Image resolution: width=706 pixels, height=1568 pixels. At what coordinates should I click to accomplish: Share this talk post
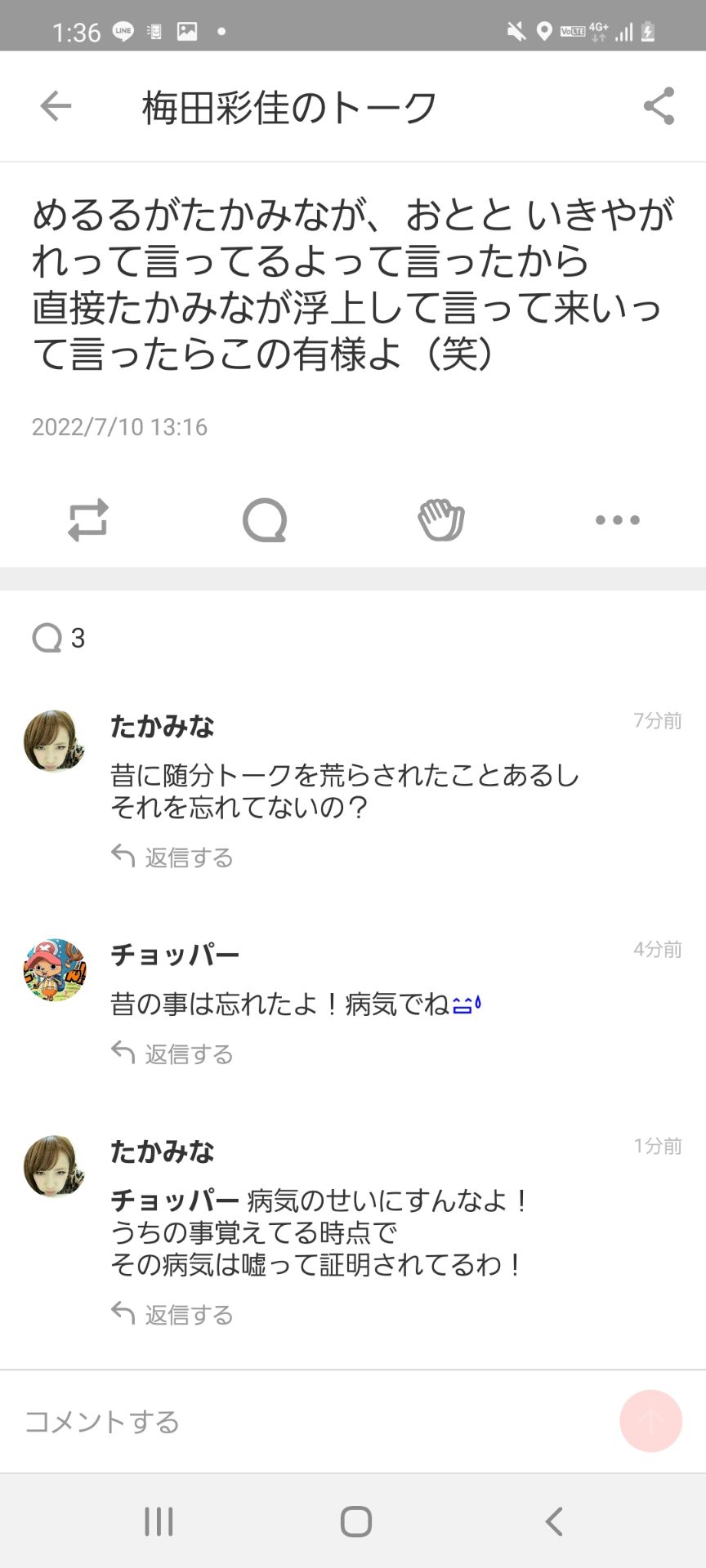click(660, 106)
